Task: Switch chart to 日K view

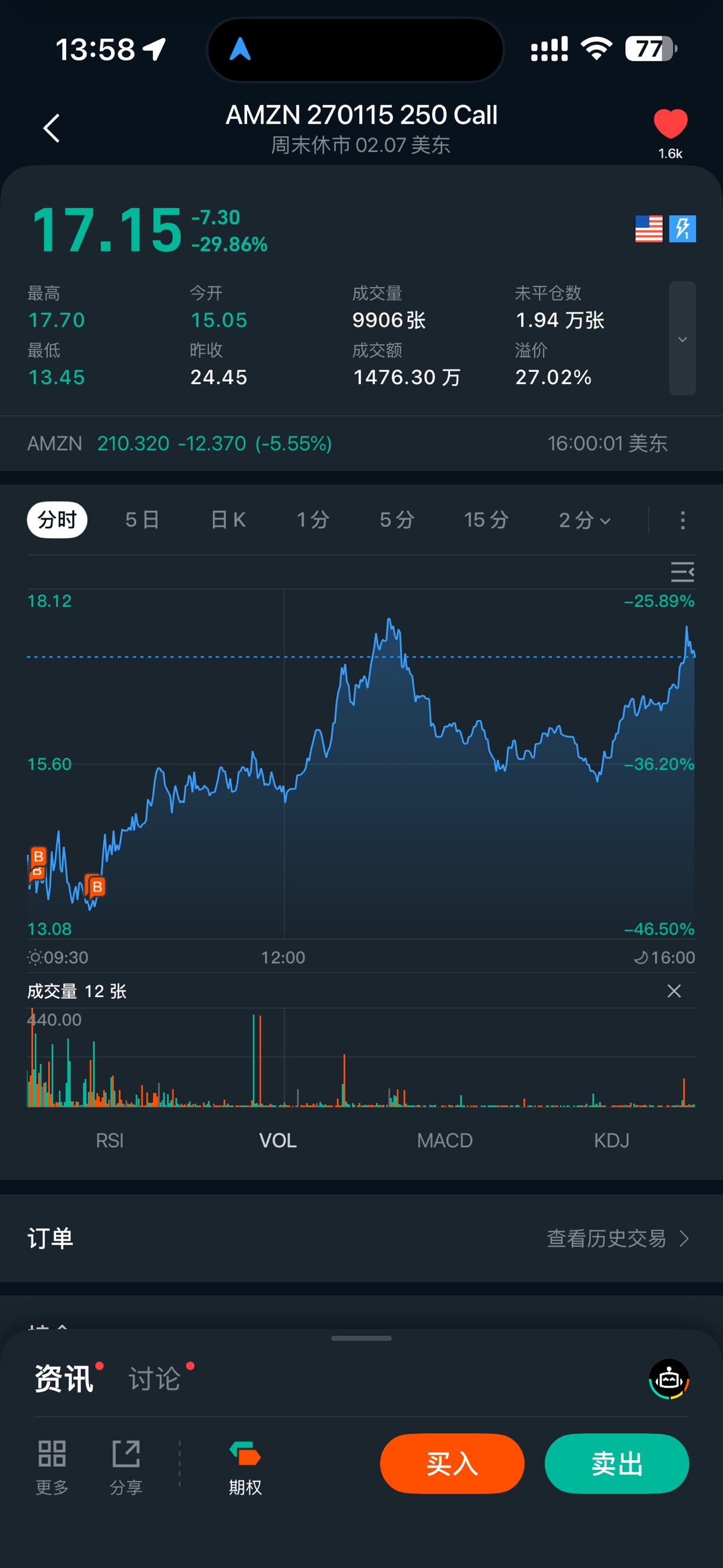Action: [228, 520]
